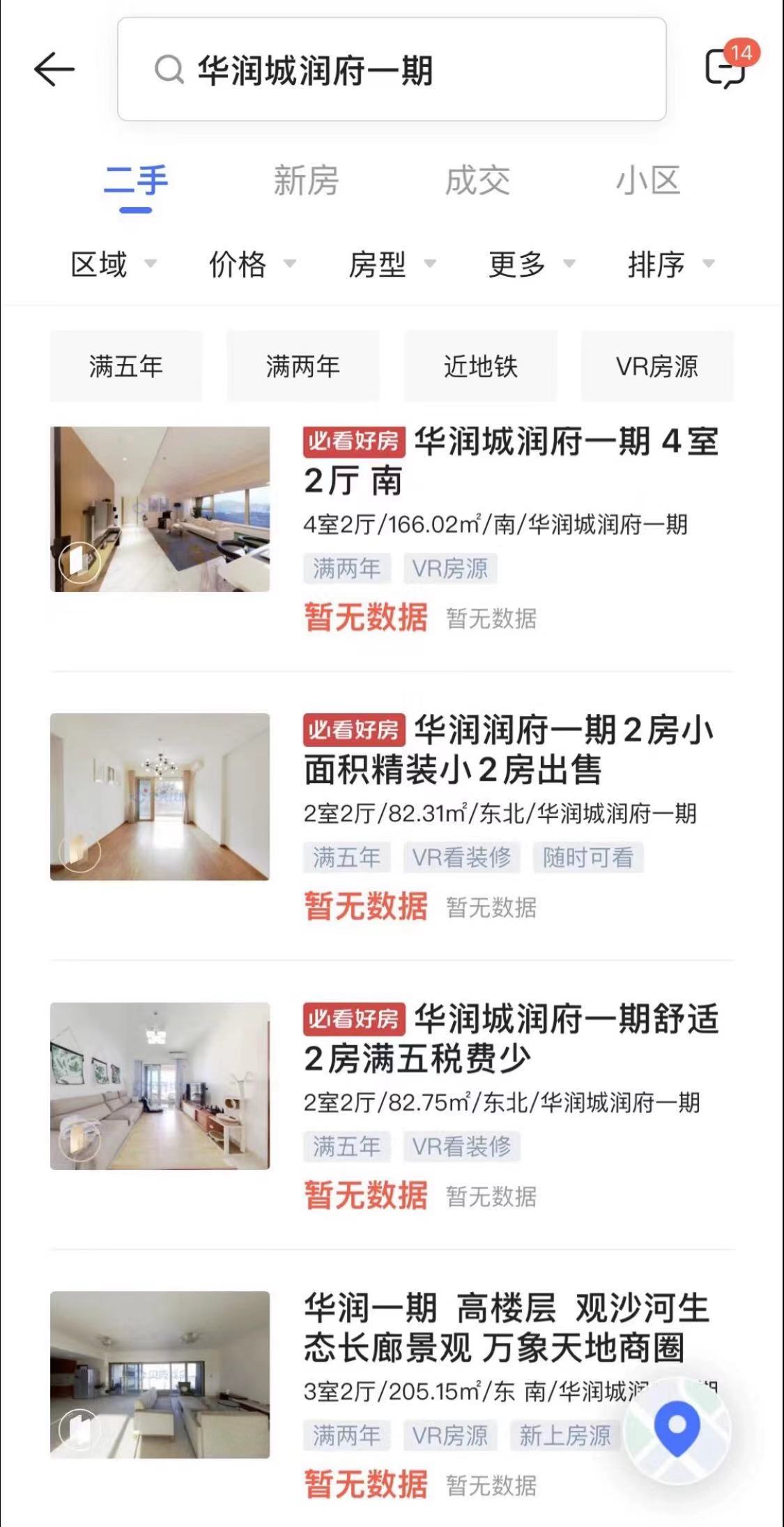This screenshot has height=1527, width=784.
Task: Apply the 满五年 quick filter chip
Action: point(126,366)
